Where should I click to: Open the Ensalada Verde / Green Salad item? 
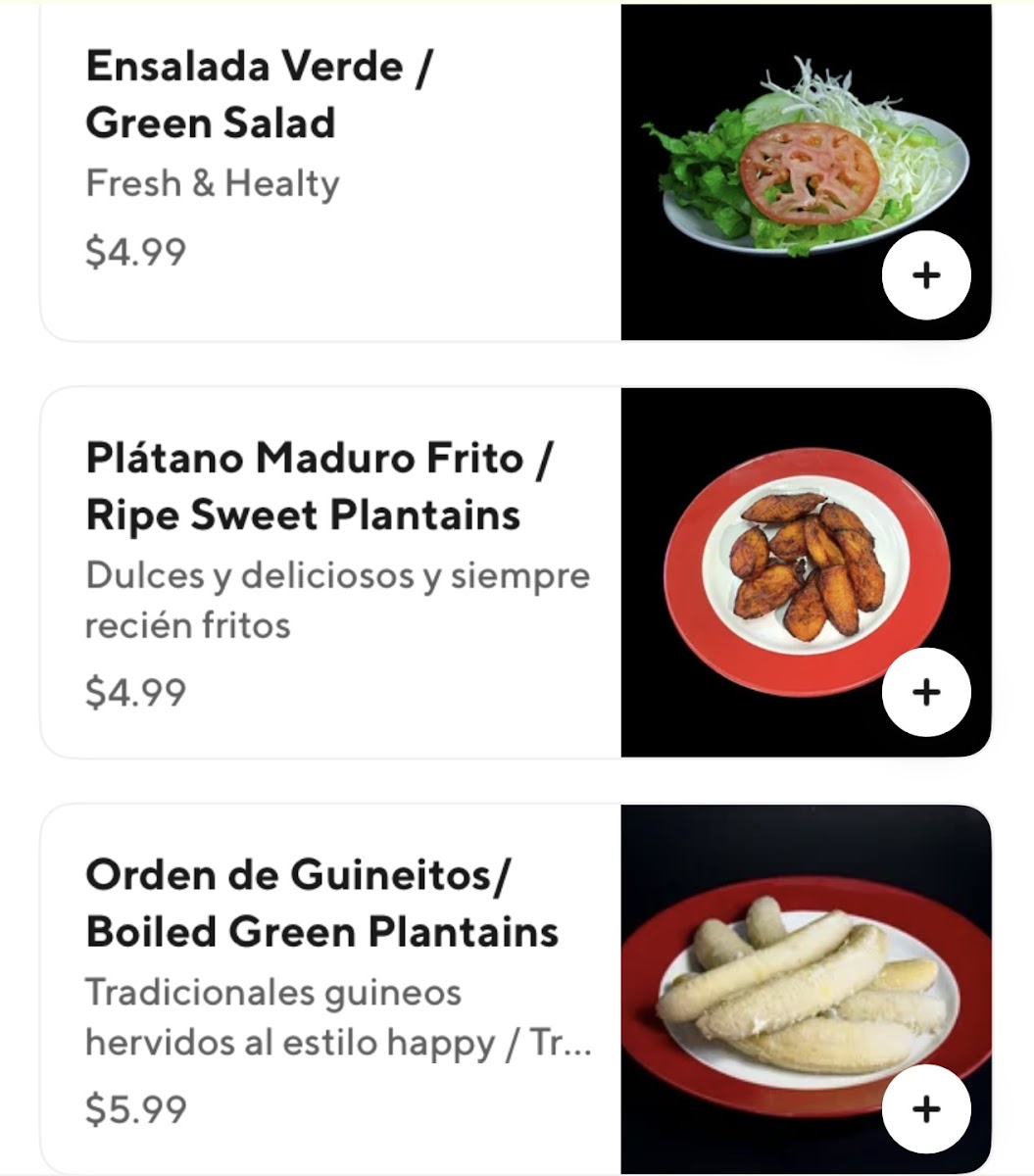[260, 95]
